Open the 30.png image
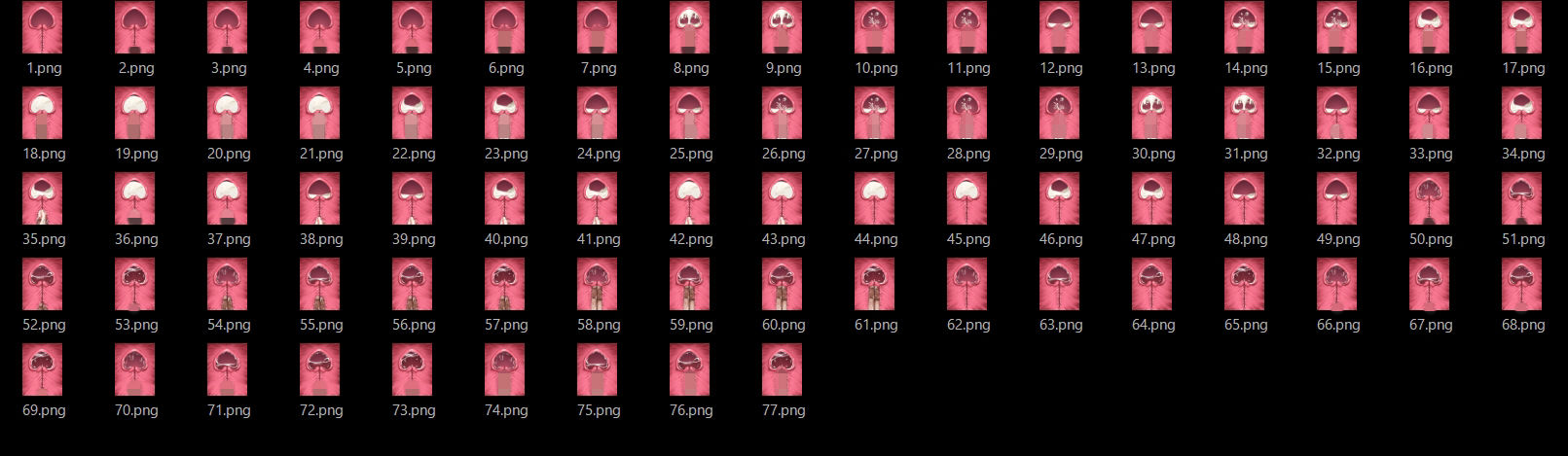The image size is (1568, 456). (1151, 114)
